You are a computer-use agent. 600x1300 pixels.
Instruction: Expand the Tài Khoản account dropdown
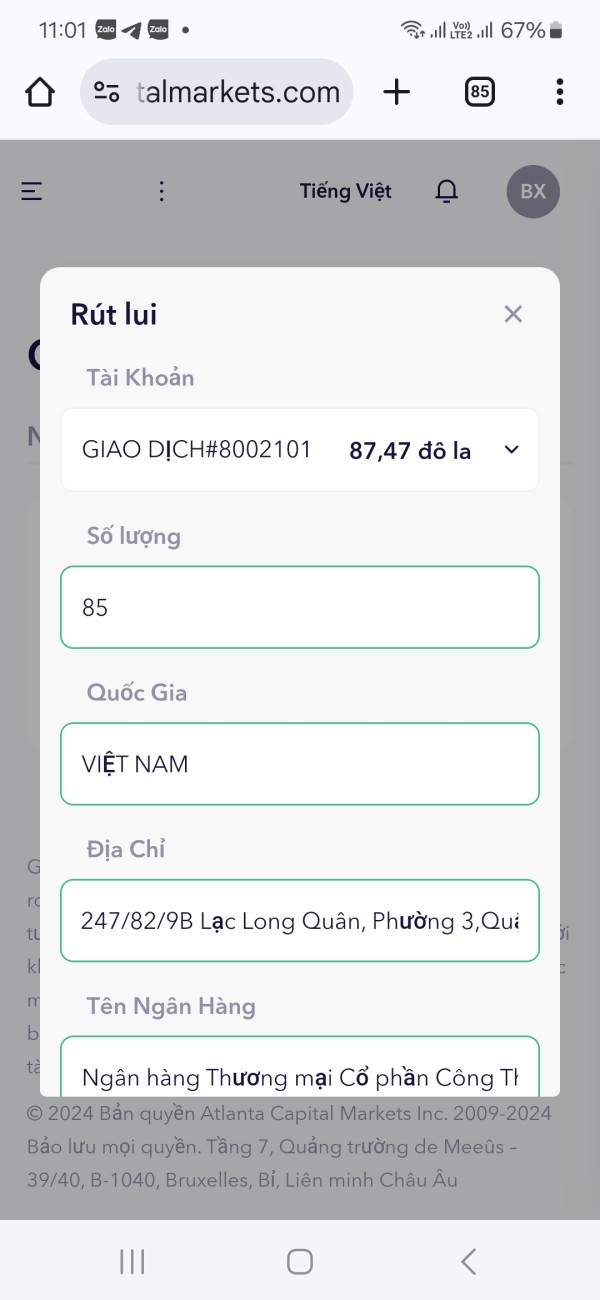coord(300,450)
